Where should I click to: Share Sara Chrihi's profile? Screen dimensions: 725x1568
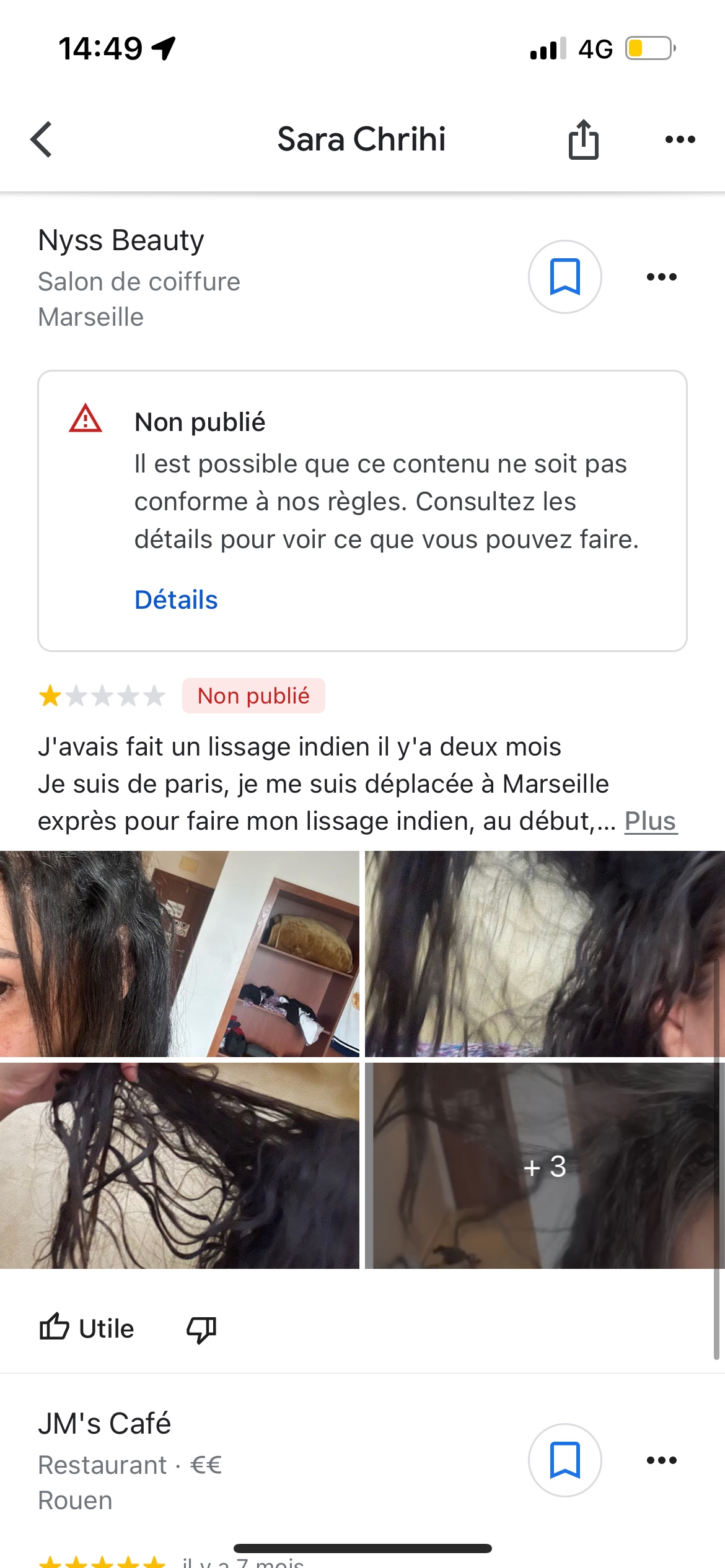[583, 139]
